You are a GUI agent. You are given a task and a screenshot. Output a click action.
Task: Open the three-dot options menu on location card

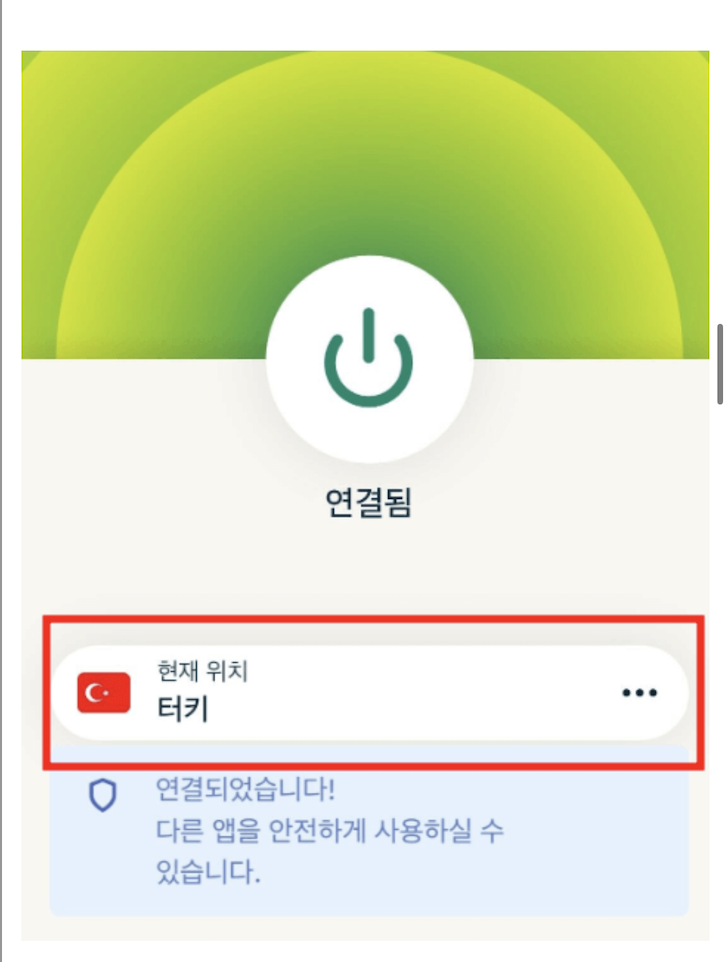(639, 692)
